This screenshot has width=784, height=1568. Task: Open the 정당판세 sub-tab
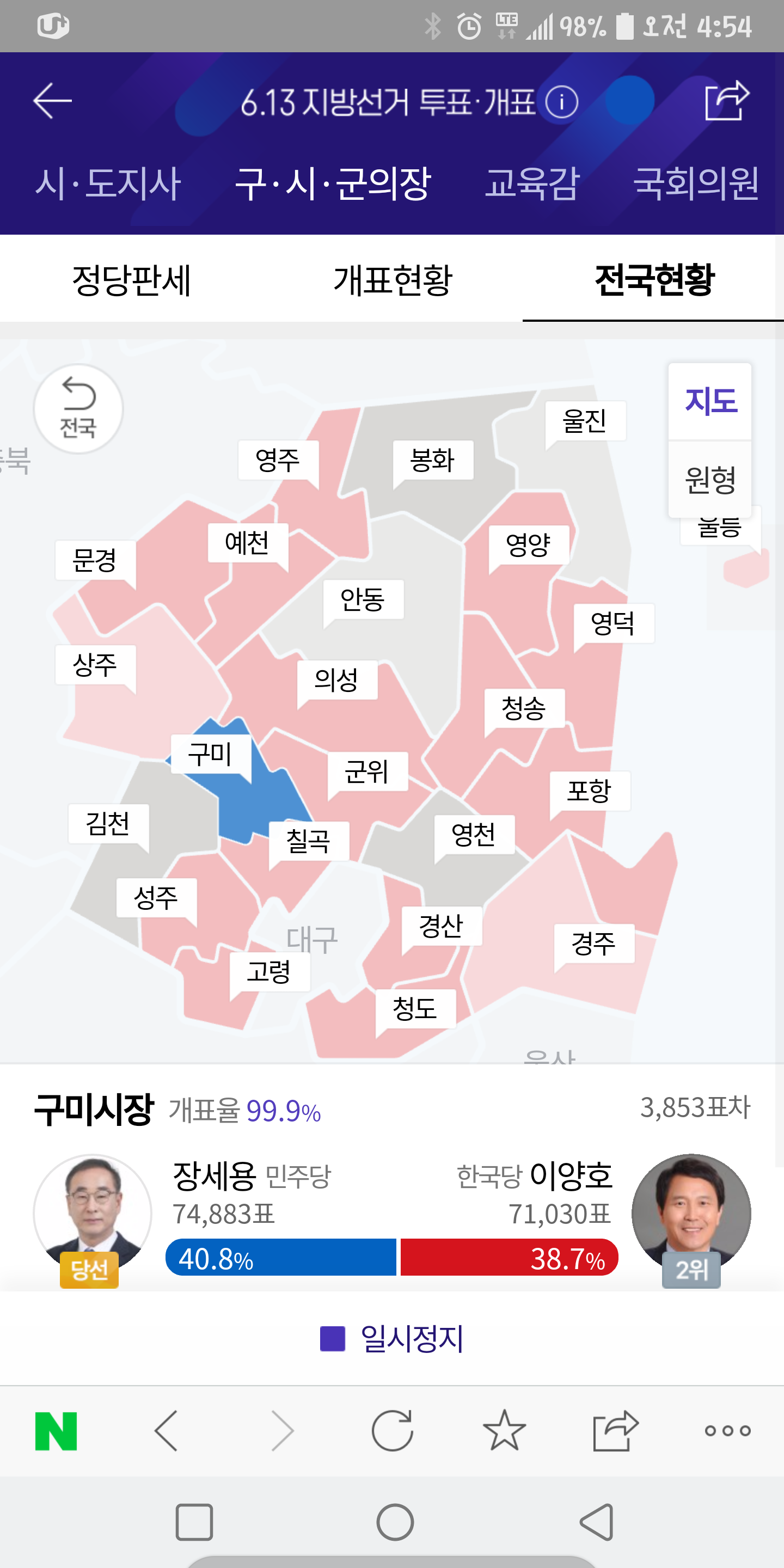131,280
